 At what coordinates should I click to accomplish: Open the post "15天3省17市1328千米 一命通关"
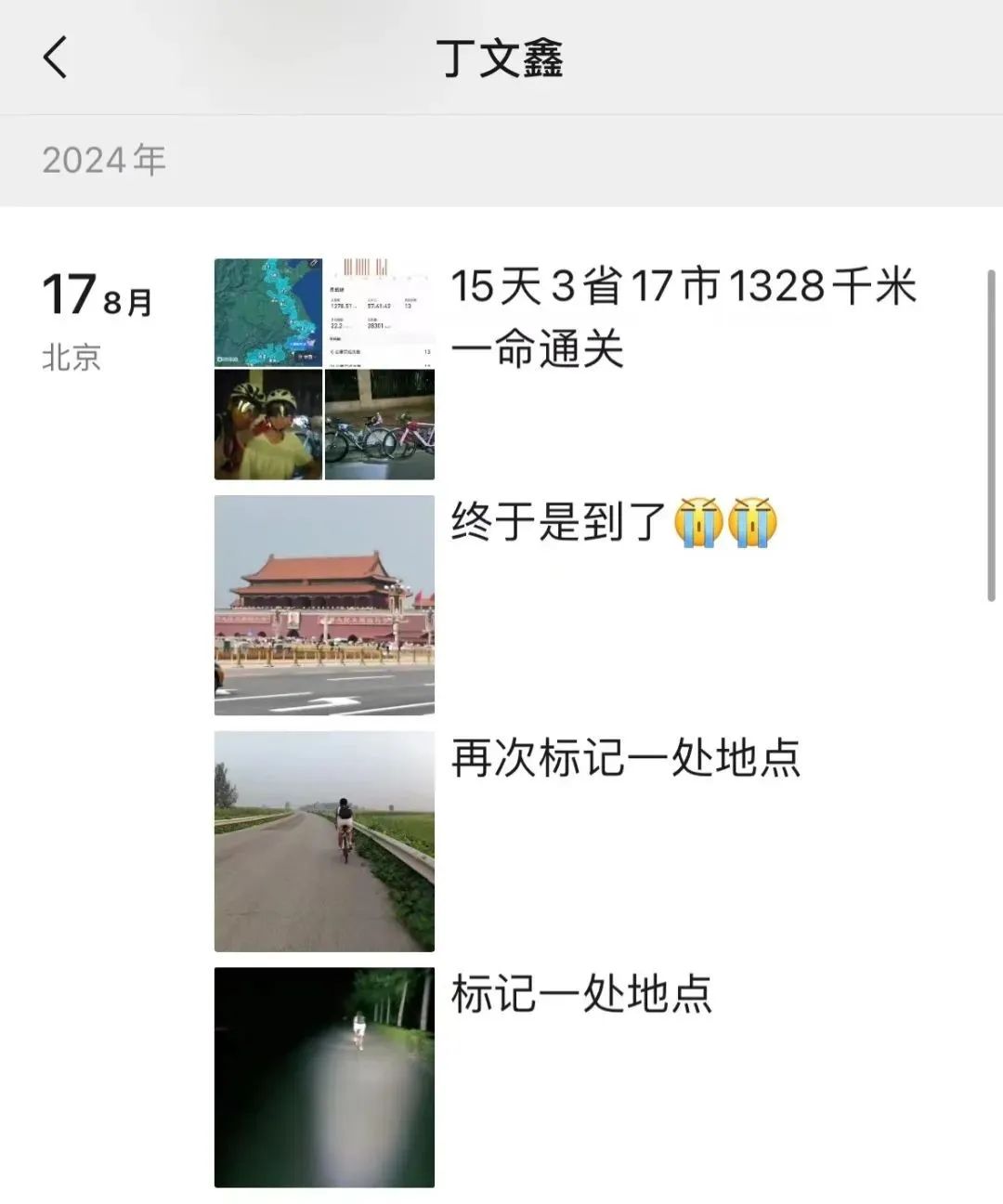point(682,318)
